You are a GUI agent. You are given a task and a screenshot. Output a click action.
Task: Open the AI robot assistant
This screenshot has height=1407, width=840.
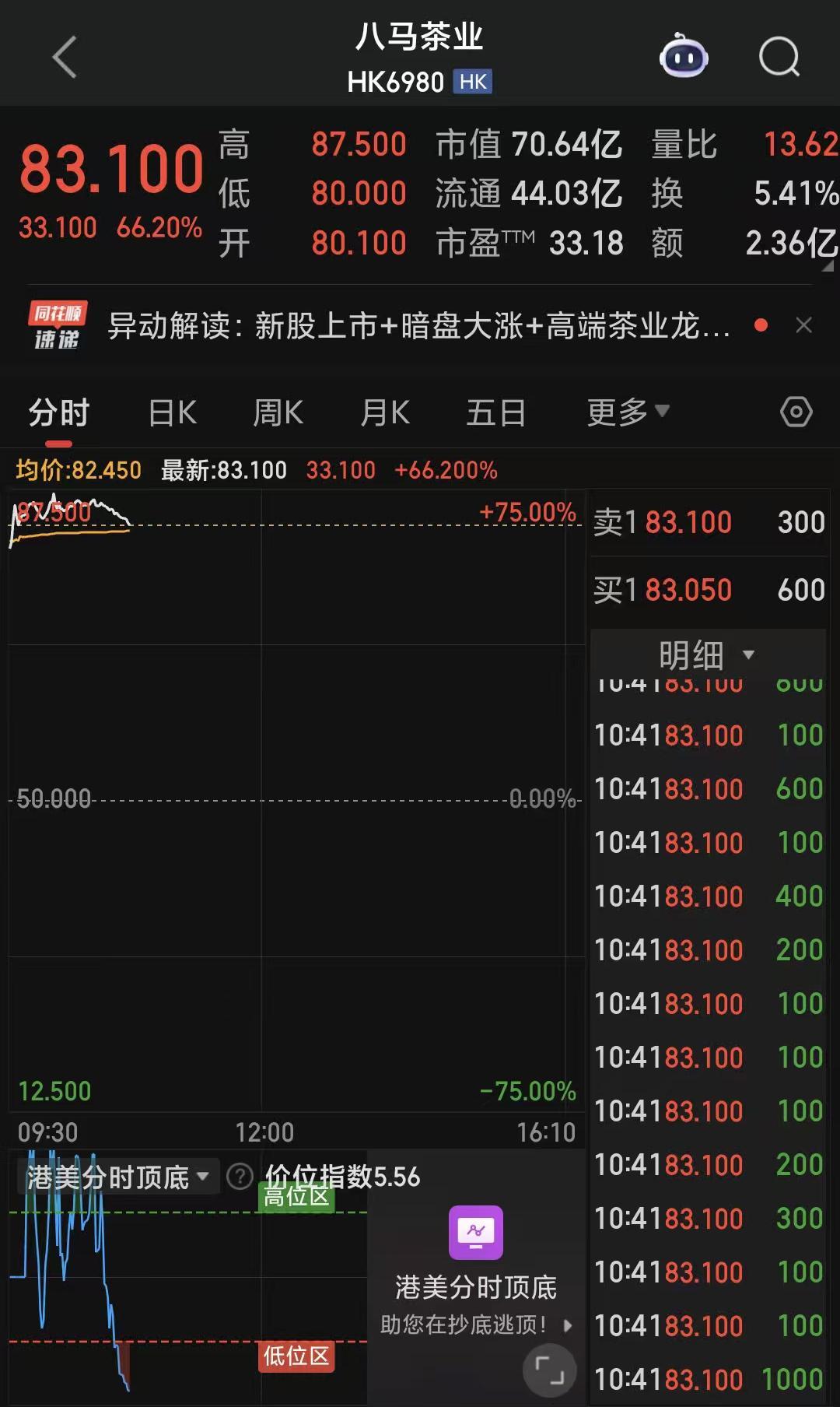pos(684,57)
